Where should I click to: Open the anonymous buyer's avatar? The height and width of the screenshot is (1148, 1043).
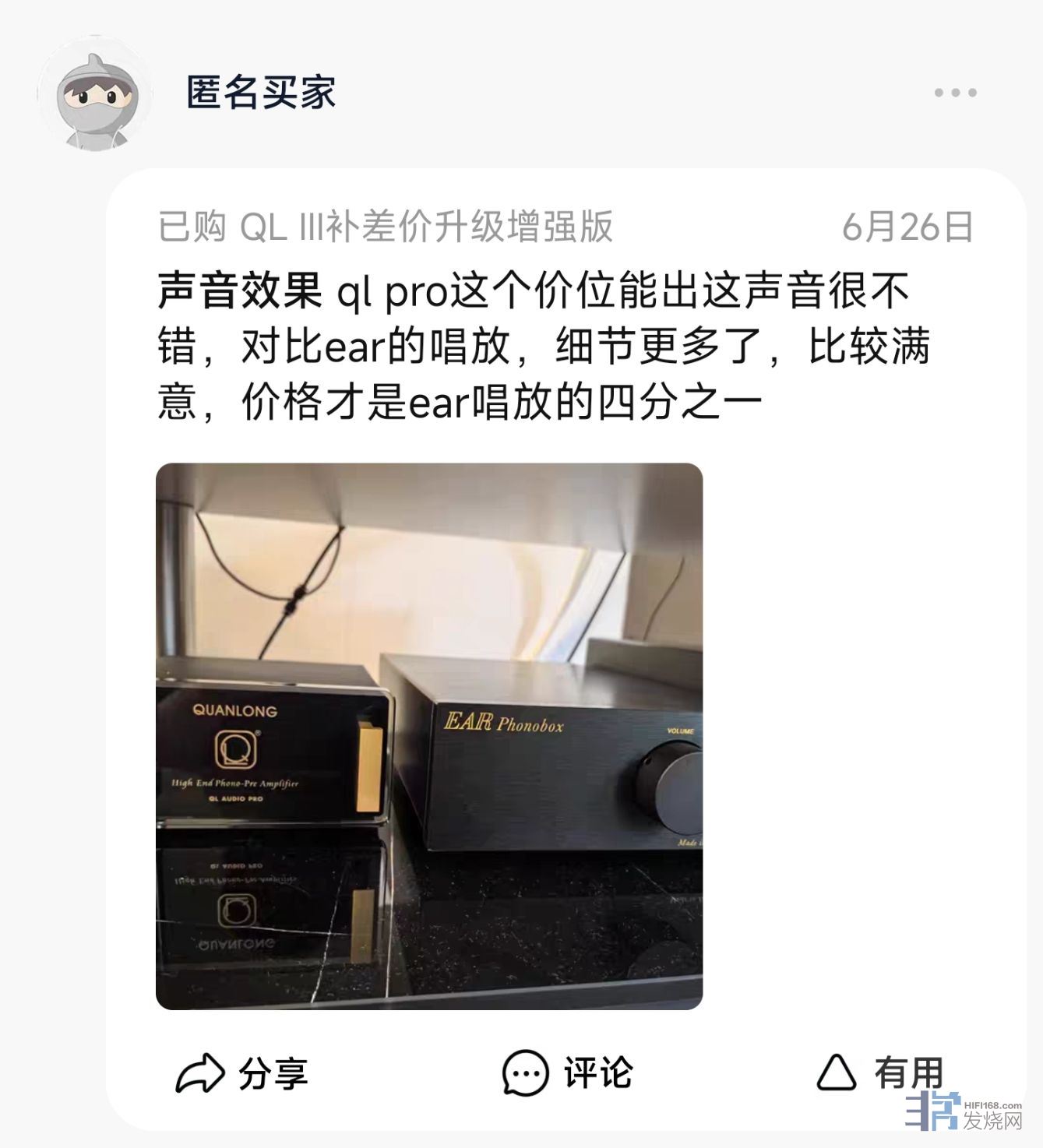[x=94, y=93]
